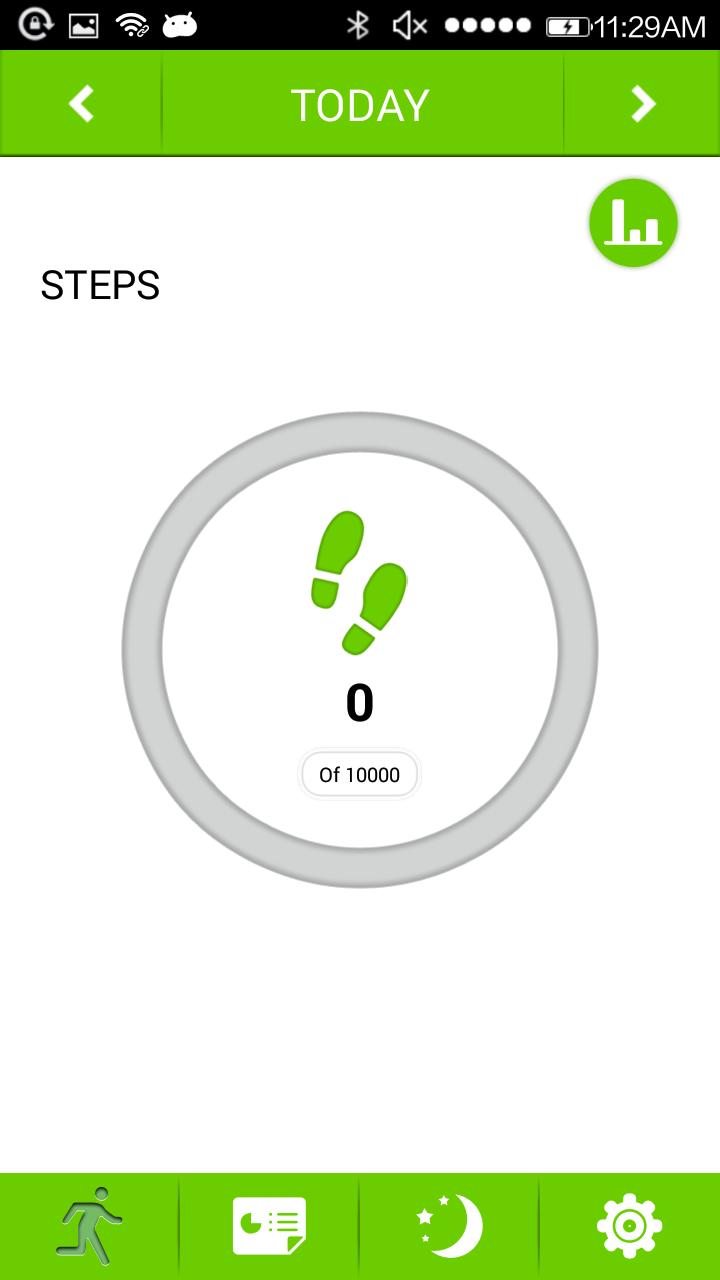This screenshot has width=720, height=1280.
Task: Tap the TODAY header title
Action: coord(359,103)
